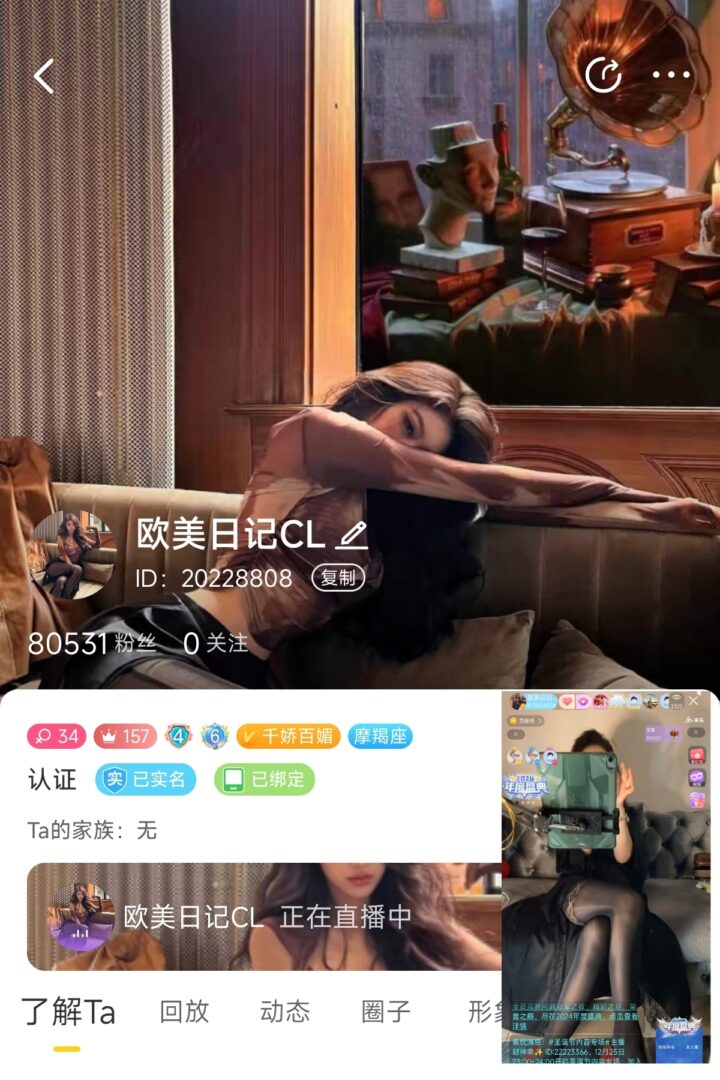This screenshot has height=1080, width=720.
Task: View the 80531 粉丝 followers list
Action: 92,644
